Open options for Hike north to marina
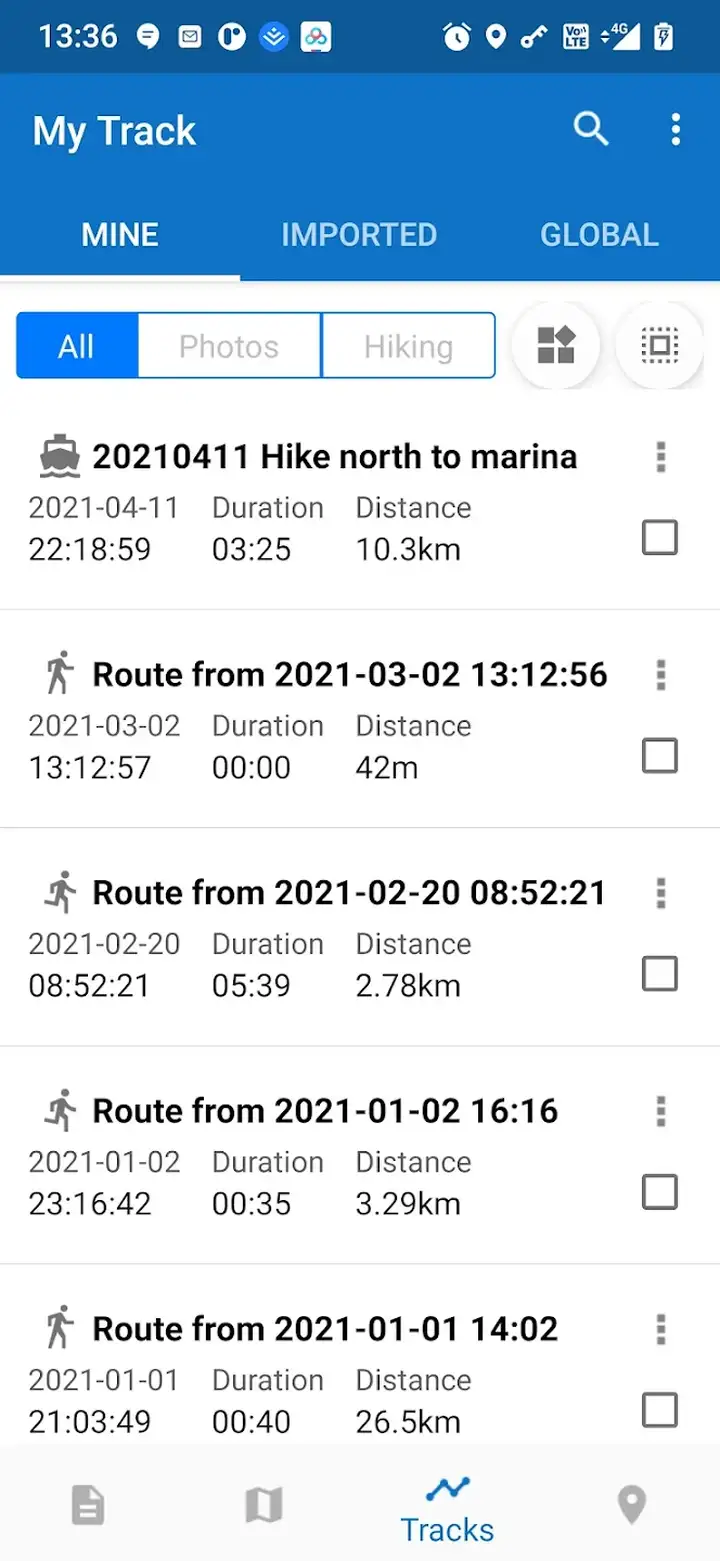This screenshot has width=720, height=1561. coord(660,457)
